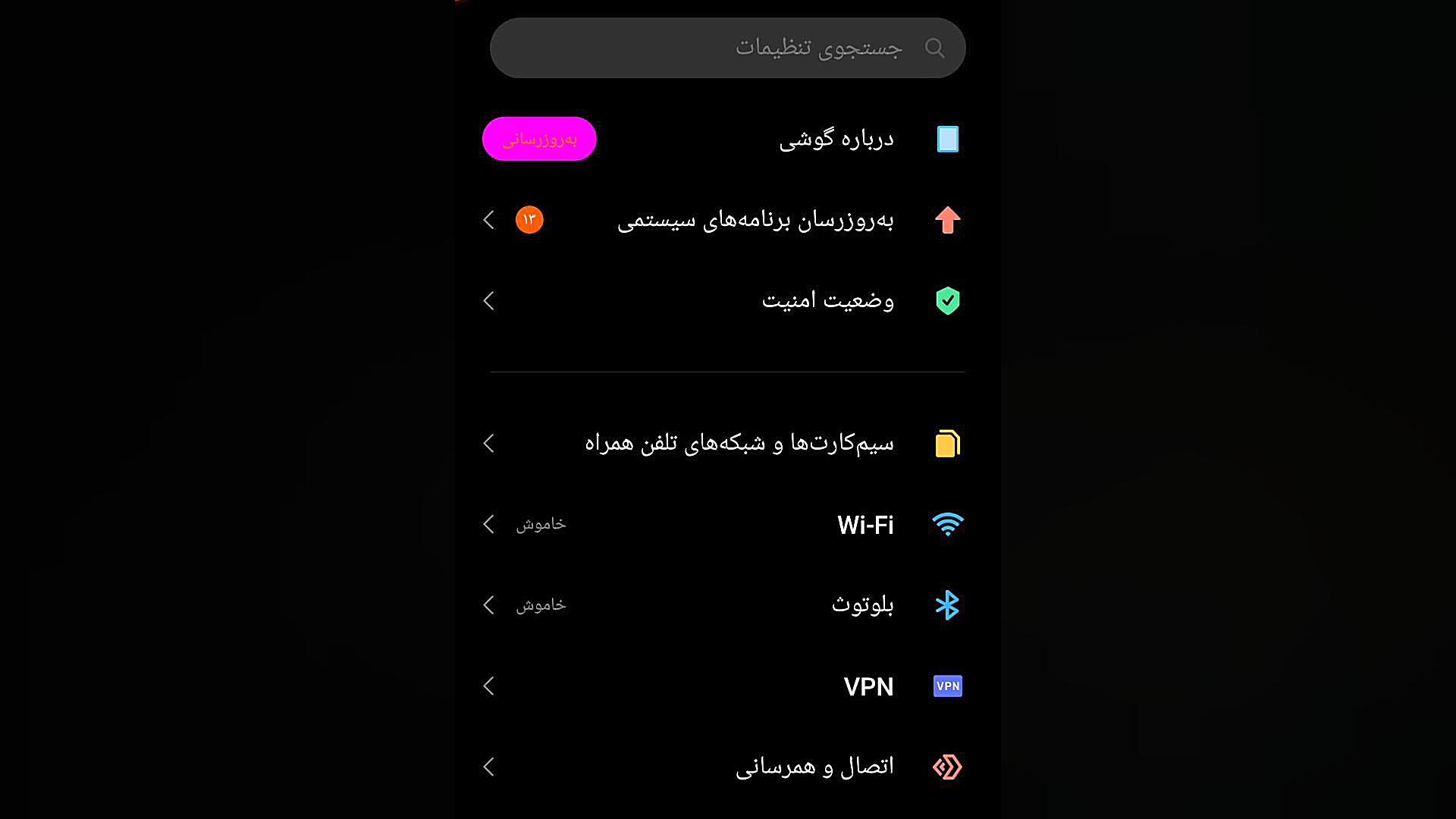
Task: Open system apps updater
Action: (755, 221)
